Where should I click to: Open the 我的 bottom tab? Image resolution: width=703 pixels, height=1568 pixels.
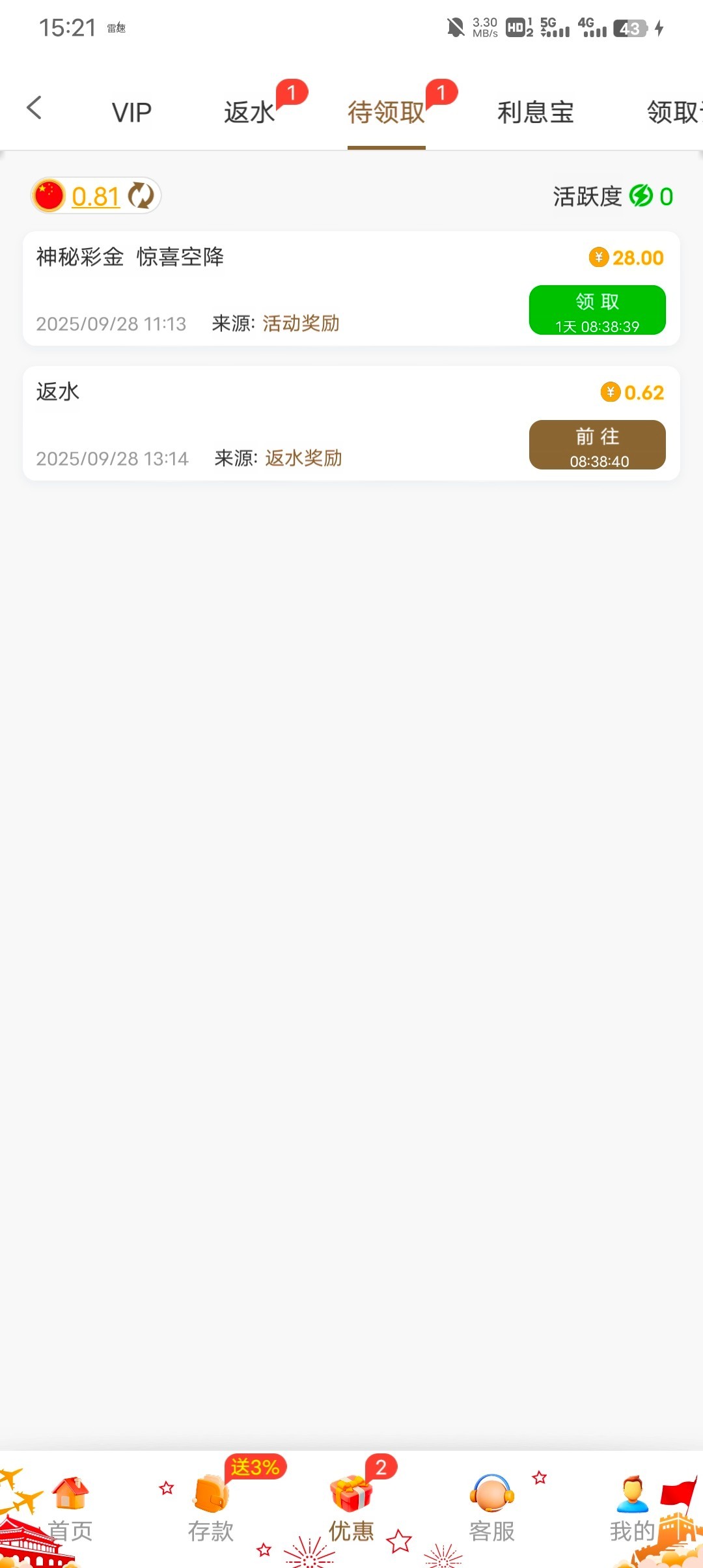(632, 1509)
